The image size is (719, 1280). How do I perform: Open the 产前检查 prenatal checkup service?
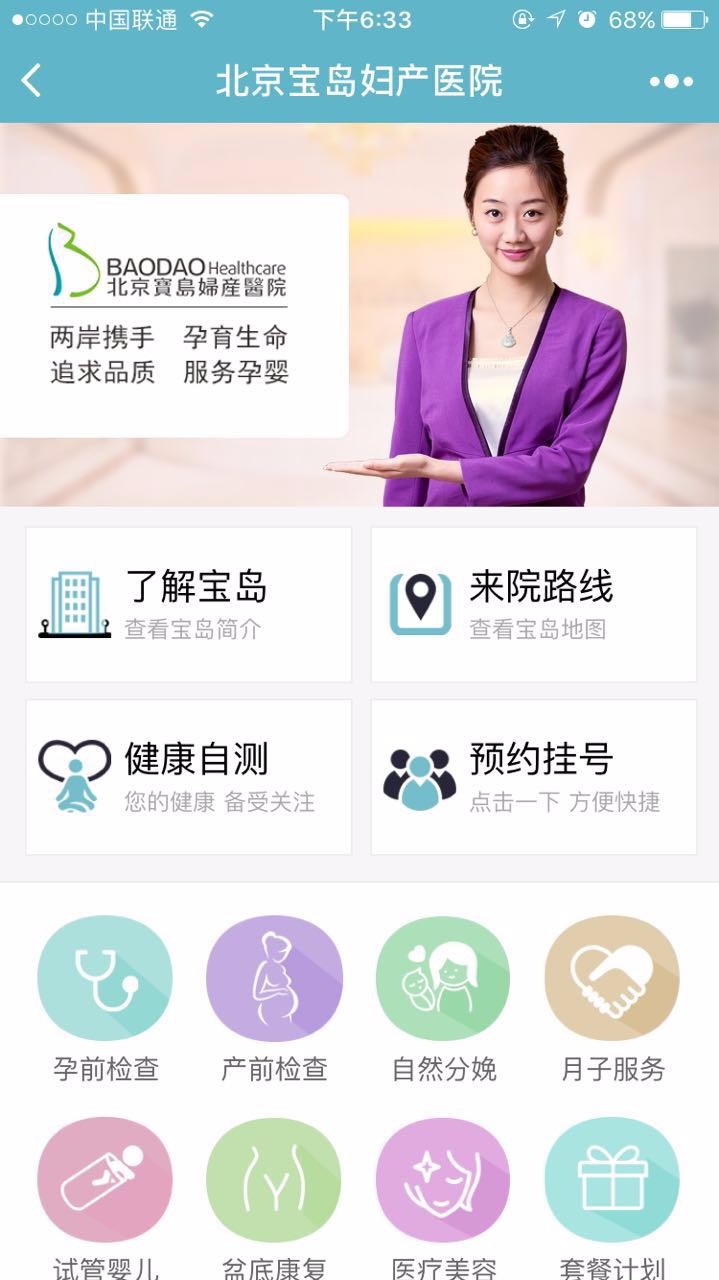tap(274, 979)
